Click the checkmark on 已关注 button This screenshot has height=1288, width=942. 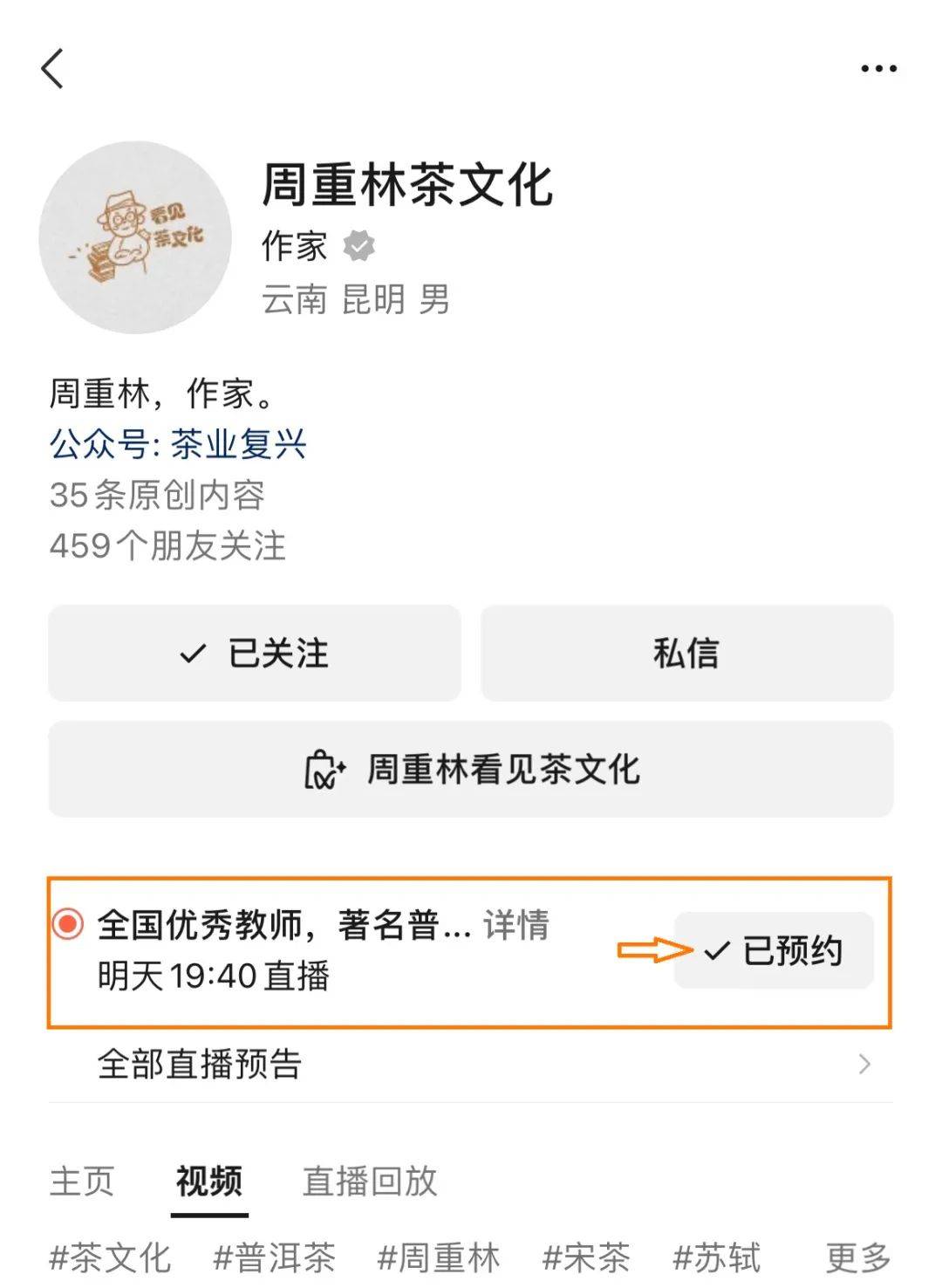click(x=191, y=651)
